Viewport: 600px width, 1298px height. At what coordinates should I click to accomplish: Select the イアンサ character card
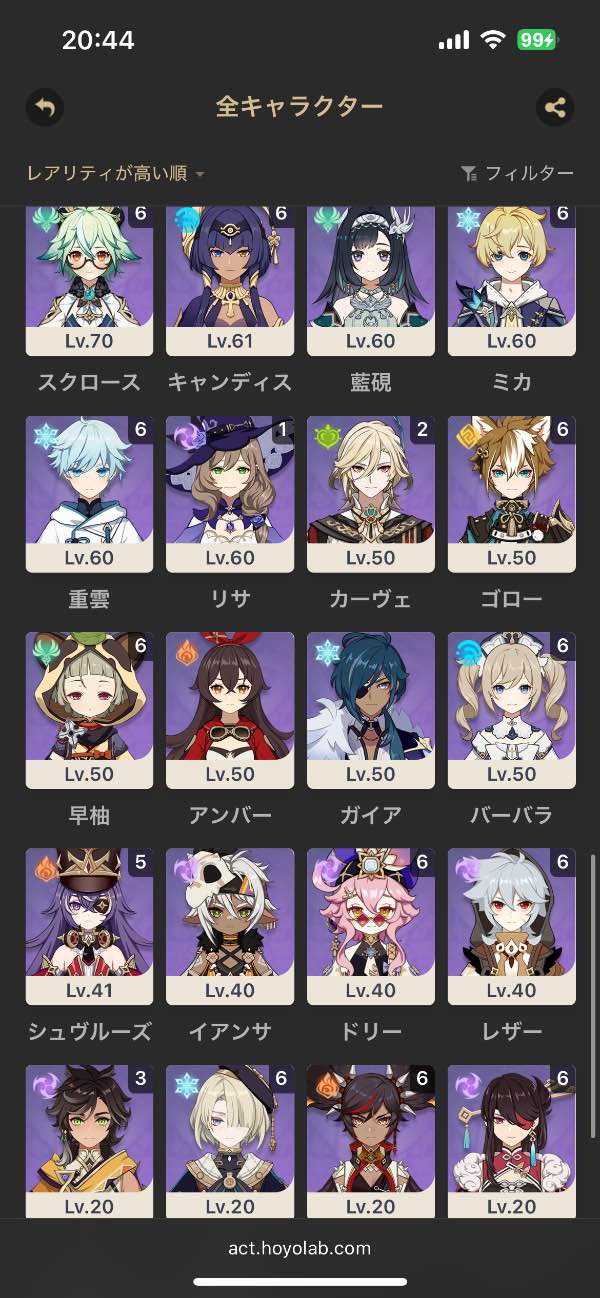point(230,926)
